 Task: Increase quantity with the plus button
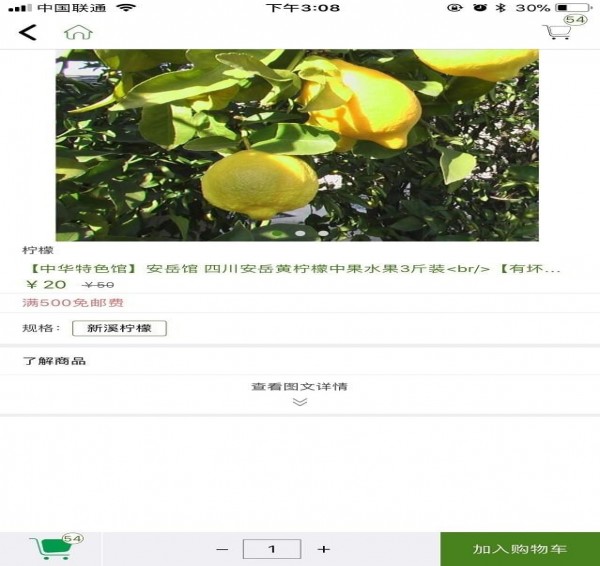(324, 549)
